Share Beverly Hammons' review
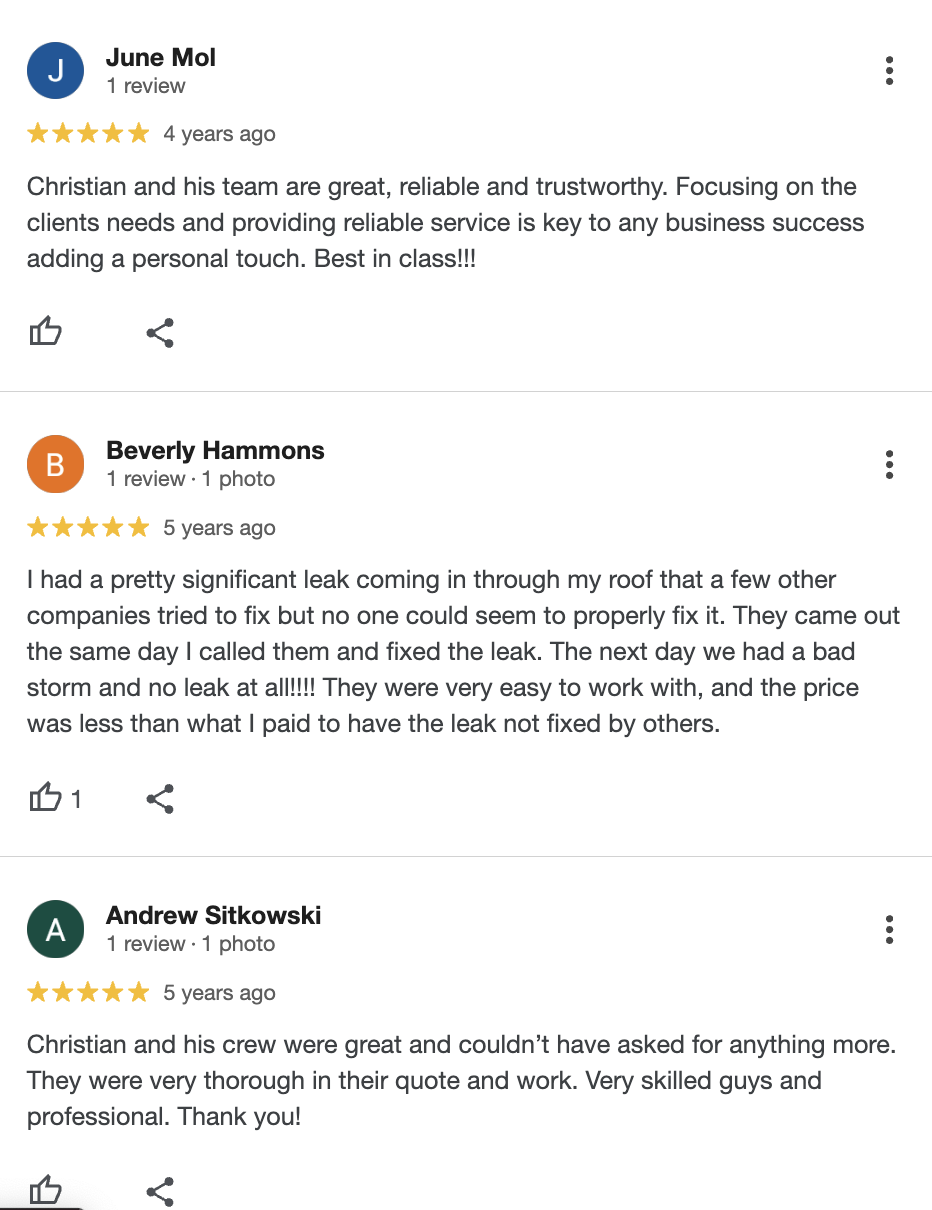 (160, 799)
